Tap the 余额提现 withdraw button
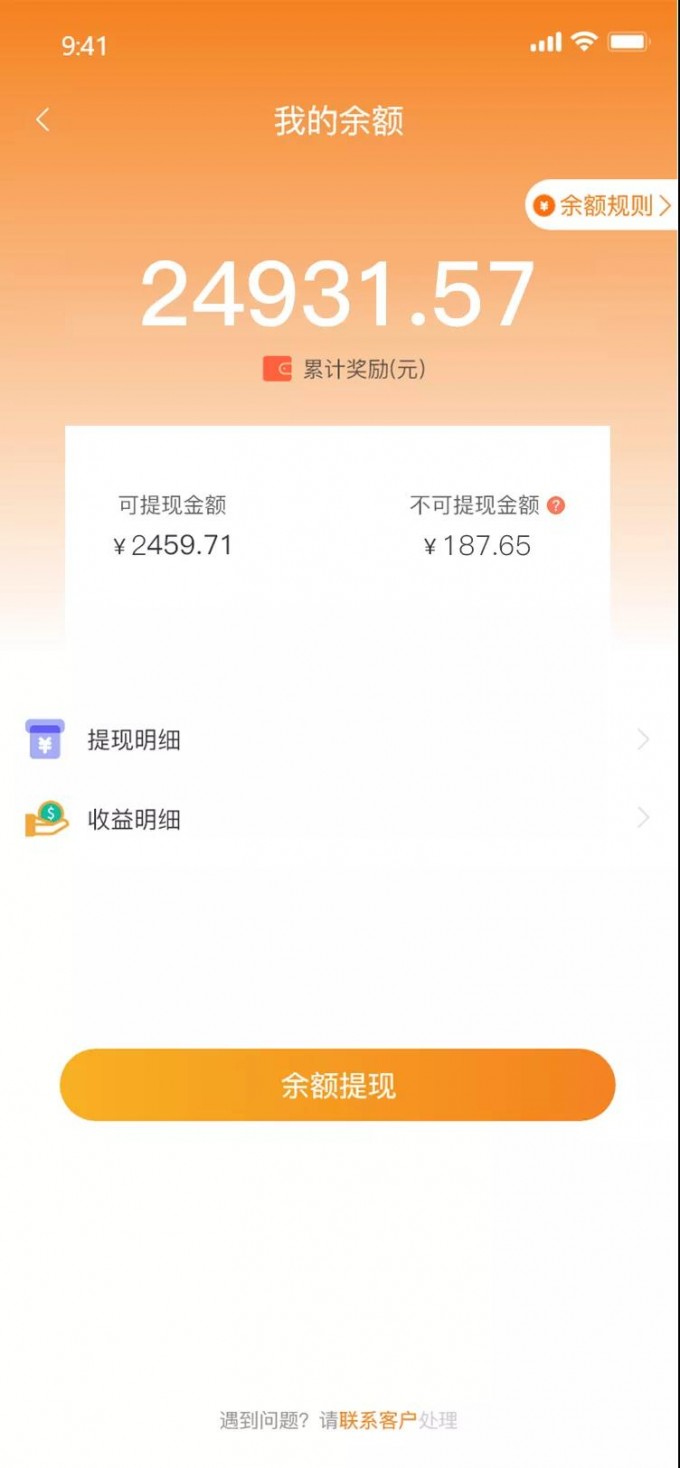 [x=338, y=1086]
